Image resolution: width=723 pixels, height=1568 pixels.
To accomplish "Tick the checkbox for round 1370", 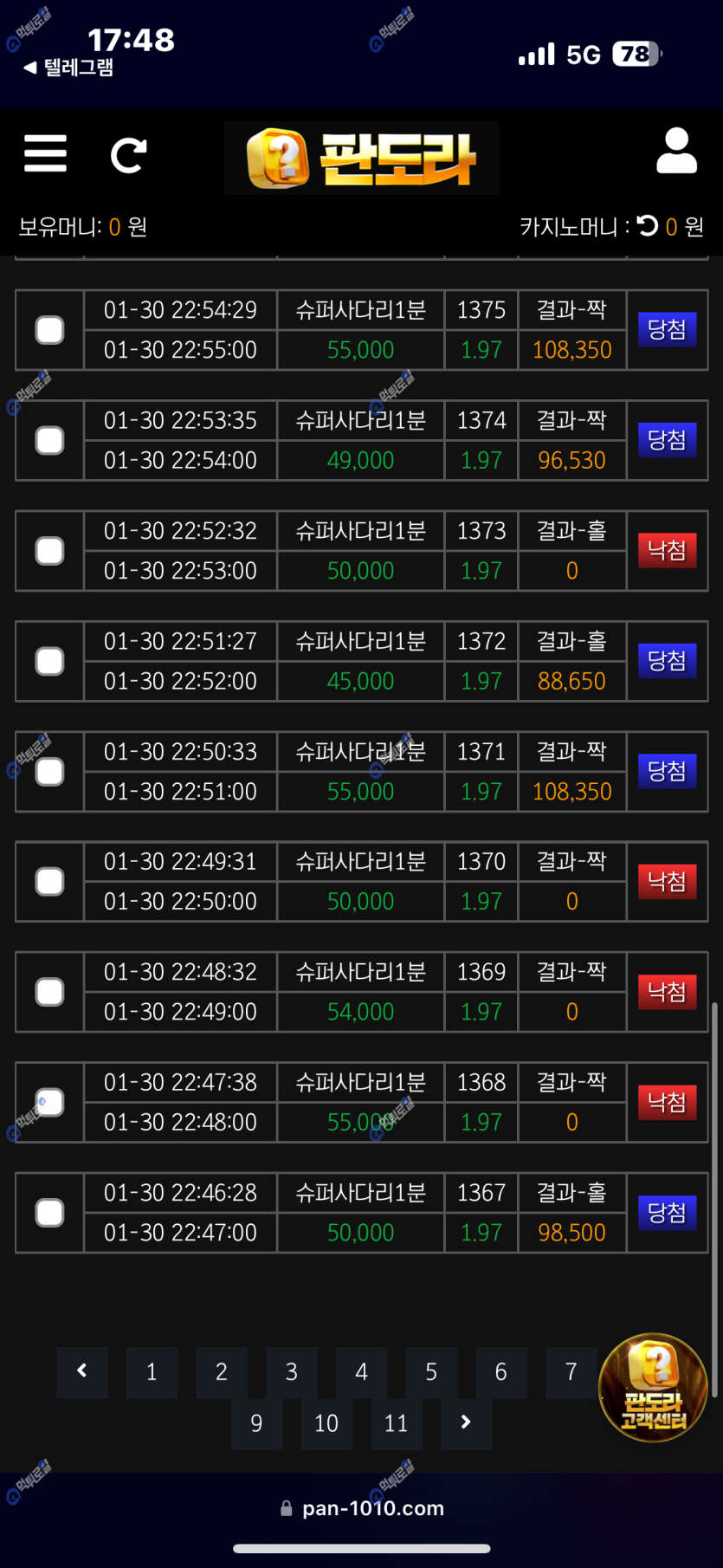I will (49, 882).
